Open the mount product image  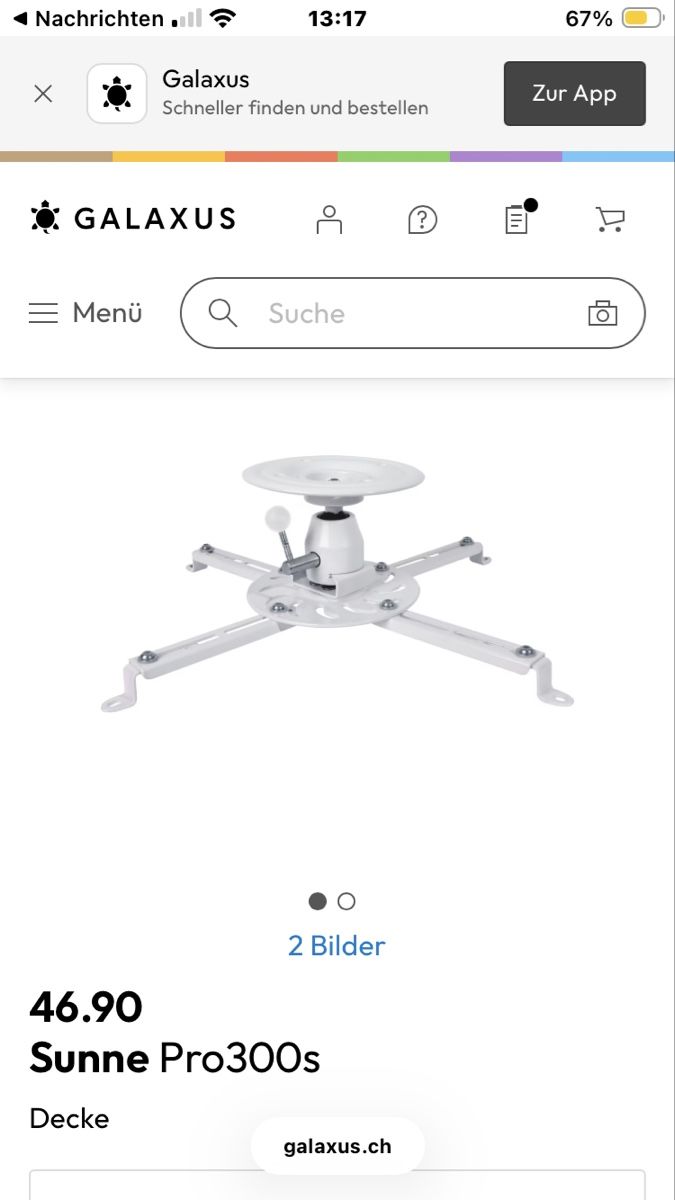click(337, 585)
